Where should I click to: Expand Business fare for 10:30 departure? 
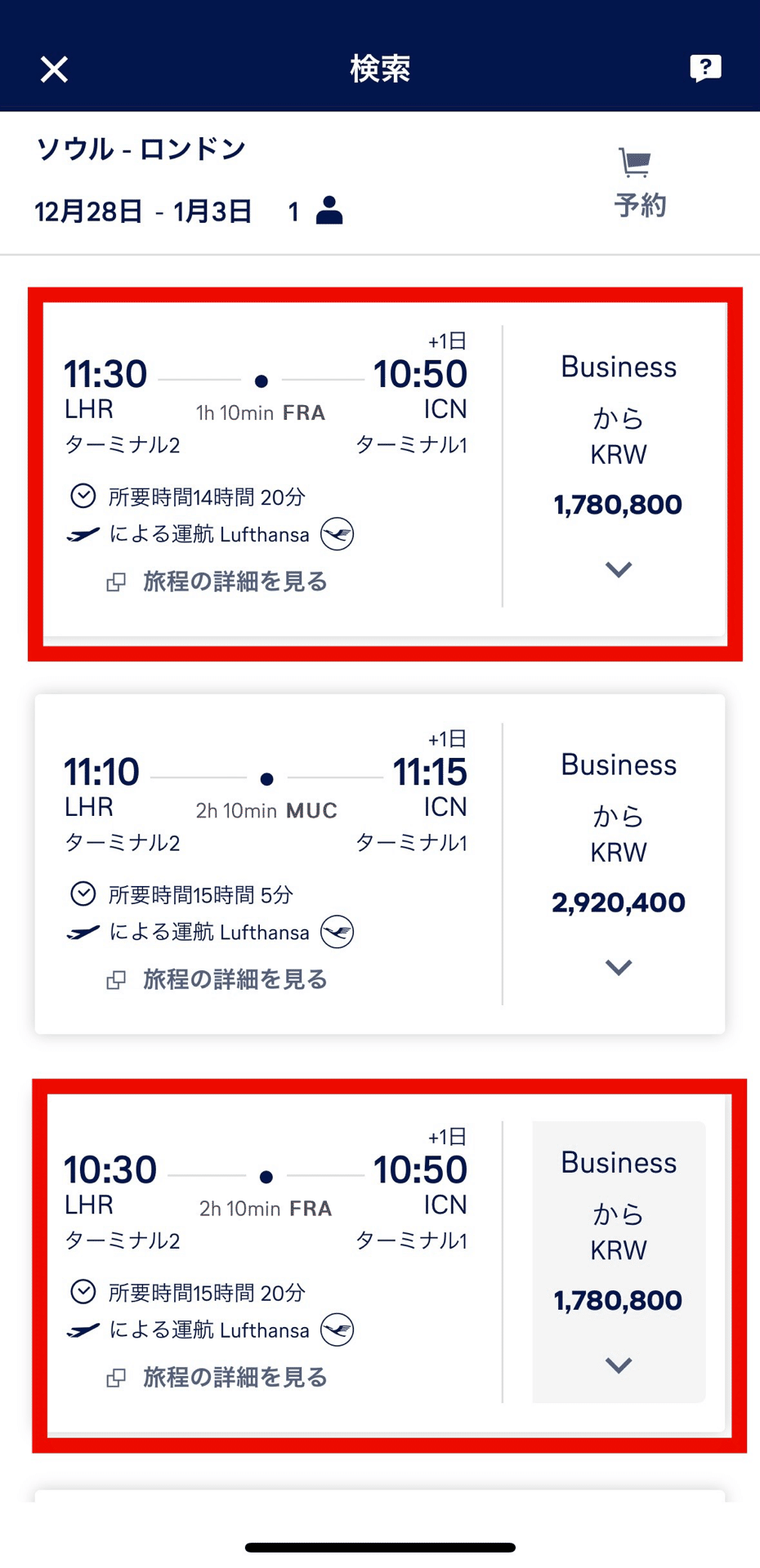[x=618, y=1365]
